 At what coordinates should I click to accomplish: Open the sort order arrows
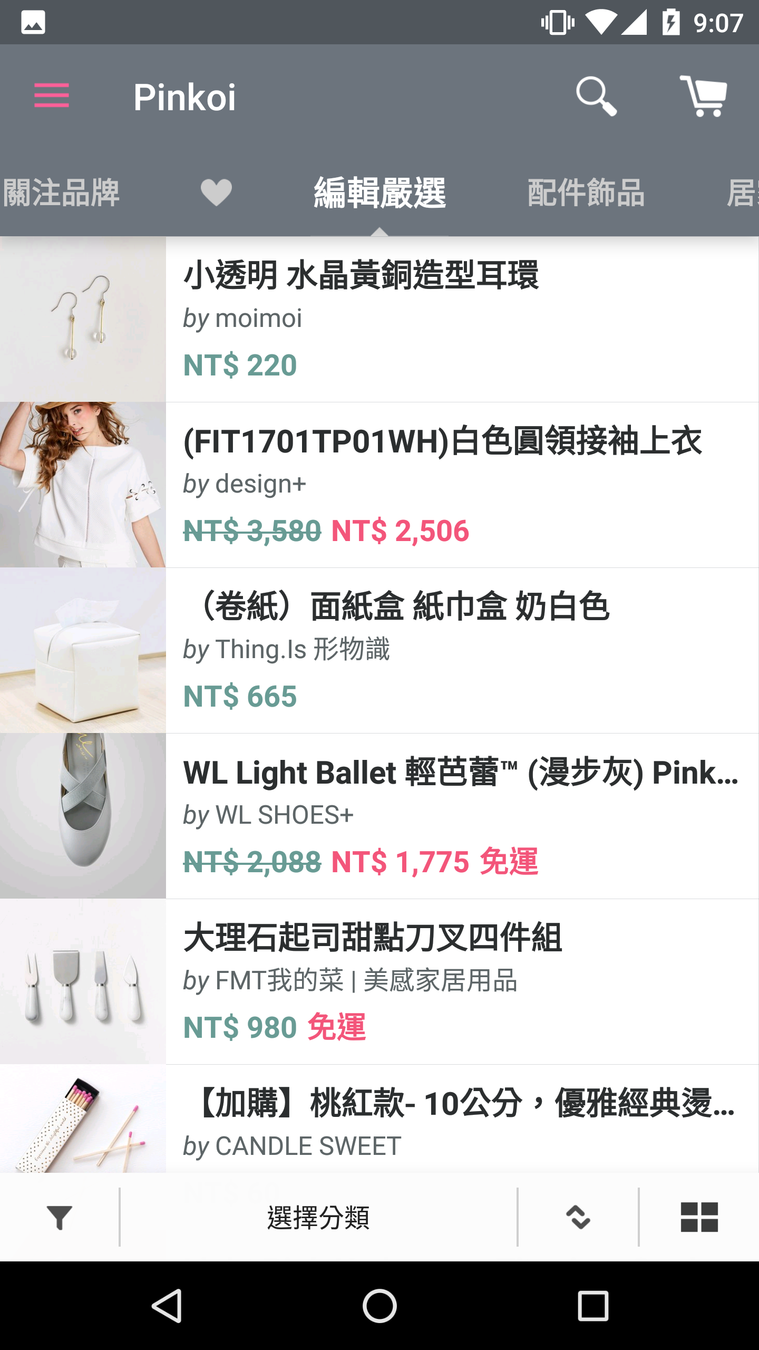click(x=578, y=1217)
